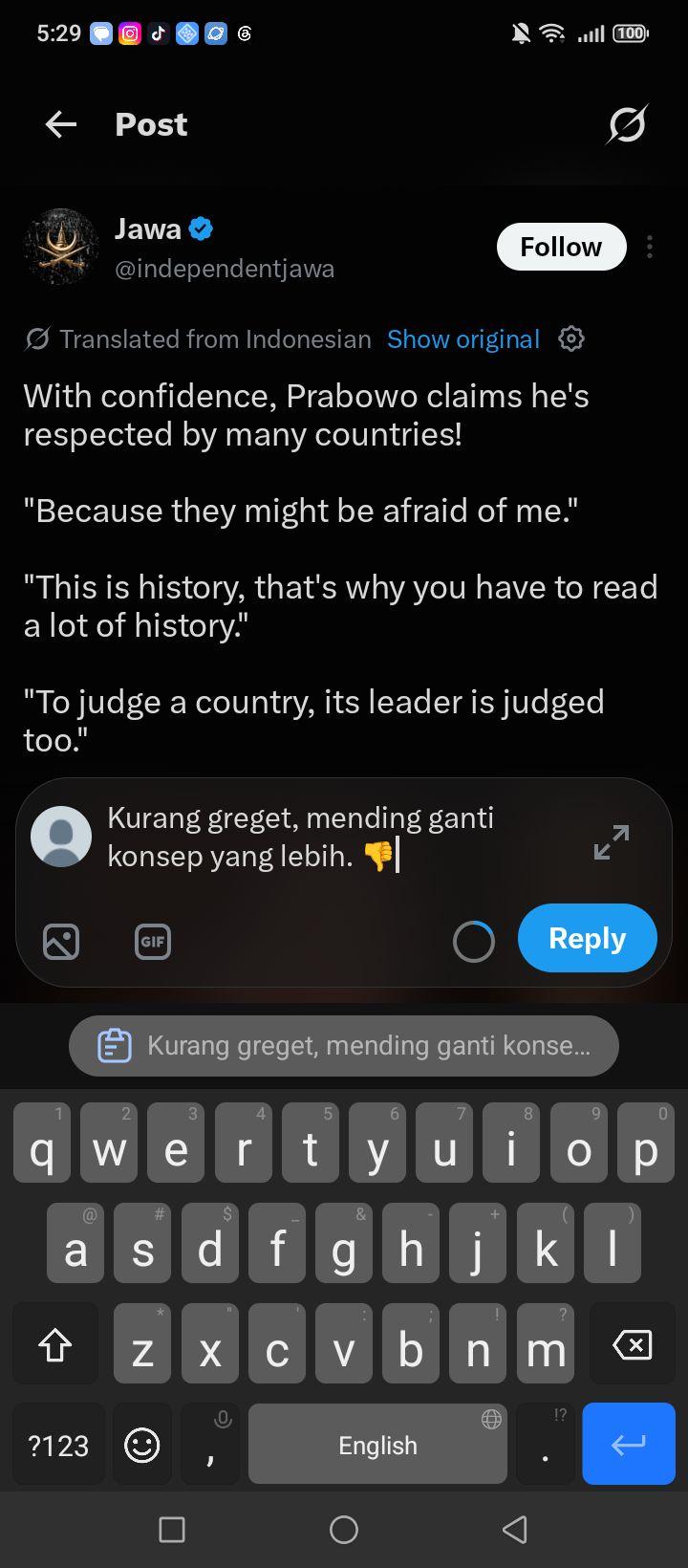Send the reply with the Reply button
Image resolution: width=688 pixels, height=1568 pixels.
click(588, 938)
